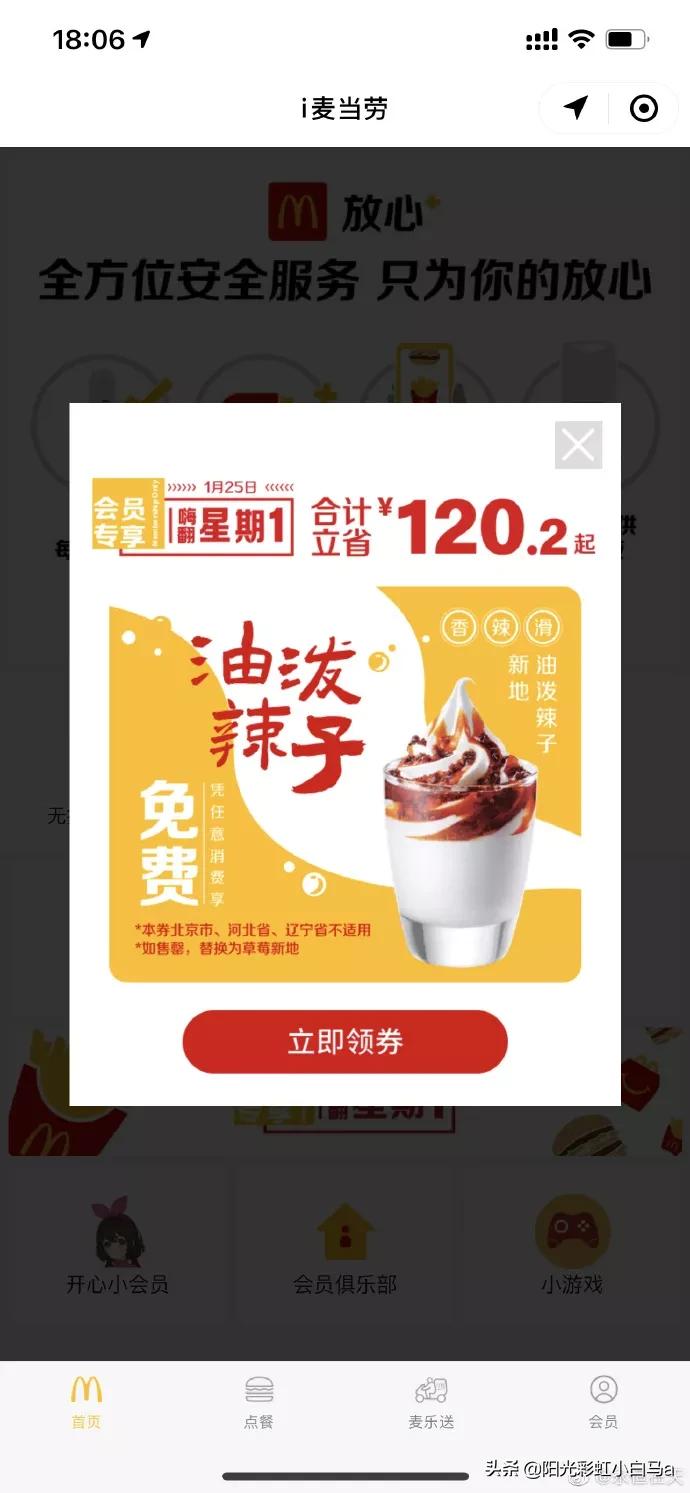Tap 立即领券 to claim the coupon
Screen dimensions: 690x1493
pos(345,1042)
